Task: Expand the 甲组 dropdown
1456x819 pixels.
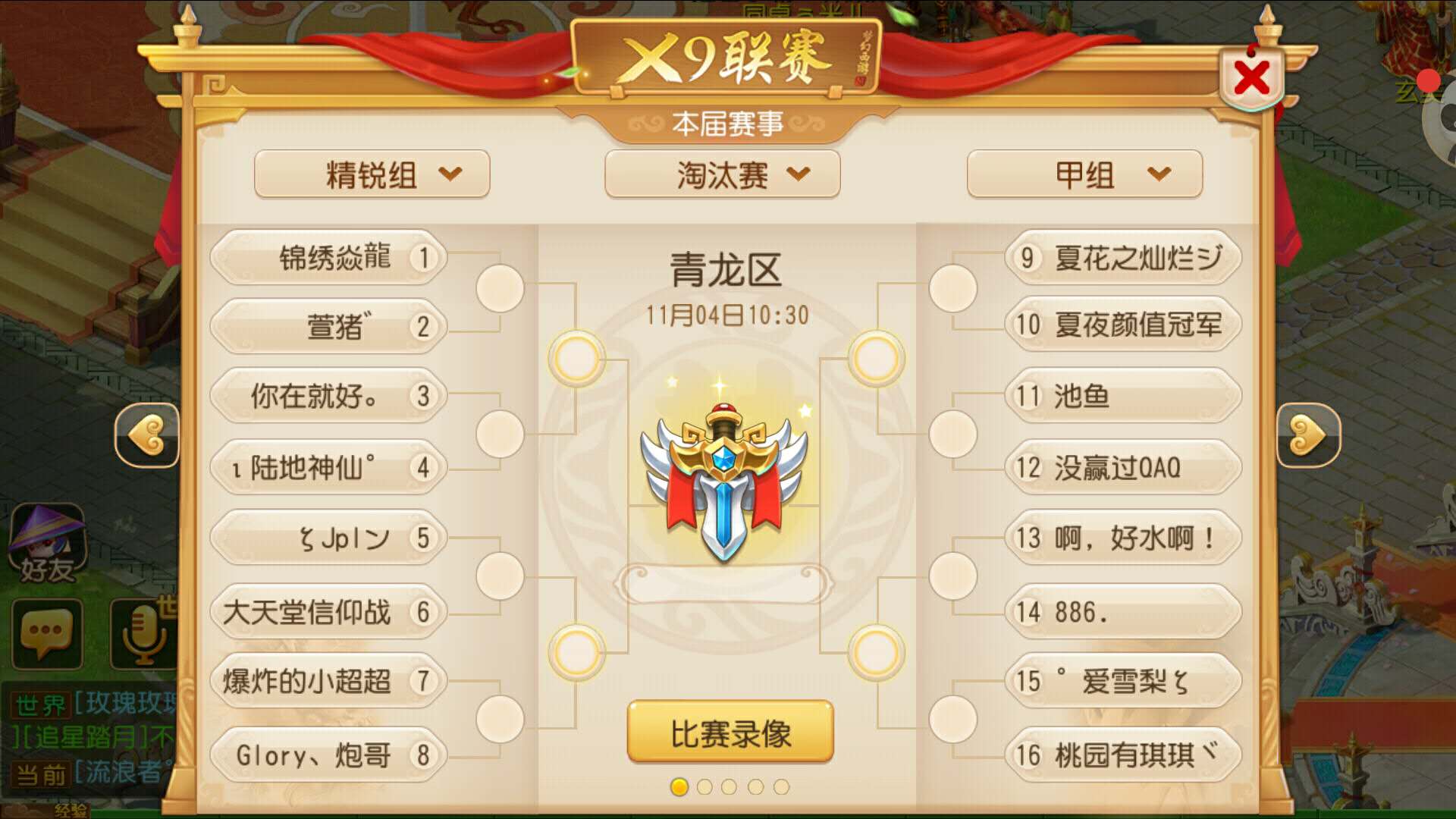Action: (1084, 174)
